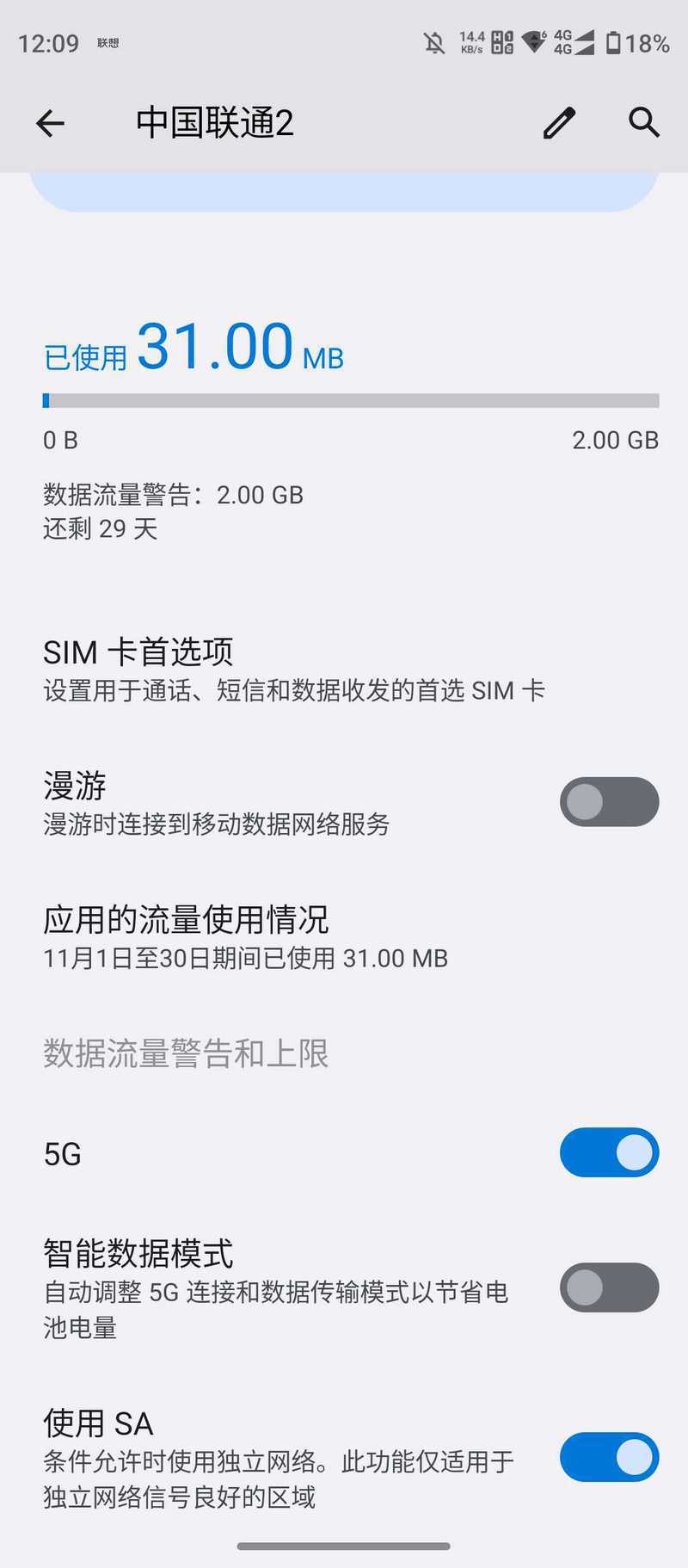
Task: Tap the pencil icon to edit SIM name
Action: pos(559,123)
